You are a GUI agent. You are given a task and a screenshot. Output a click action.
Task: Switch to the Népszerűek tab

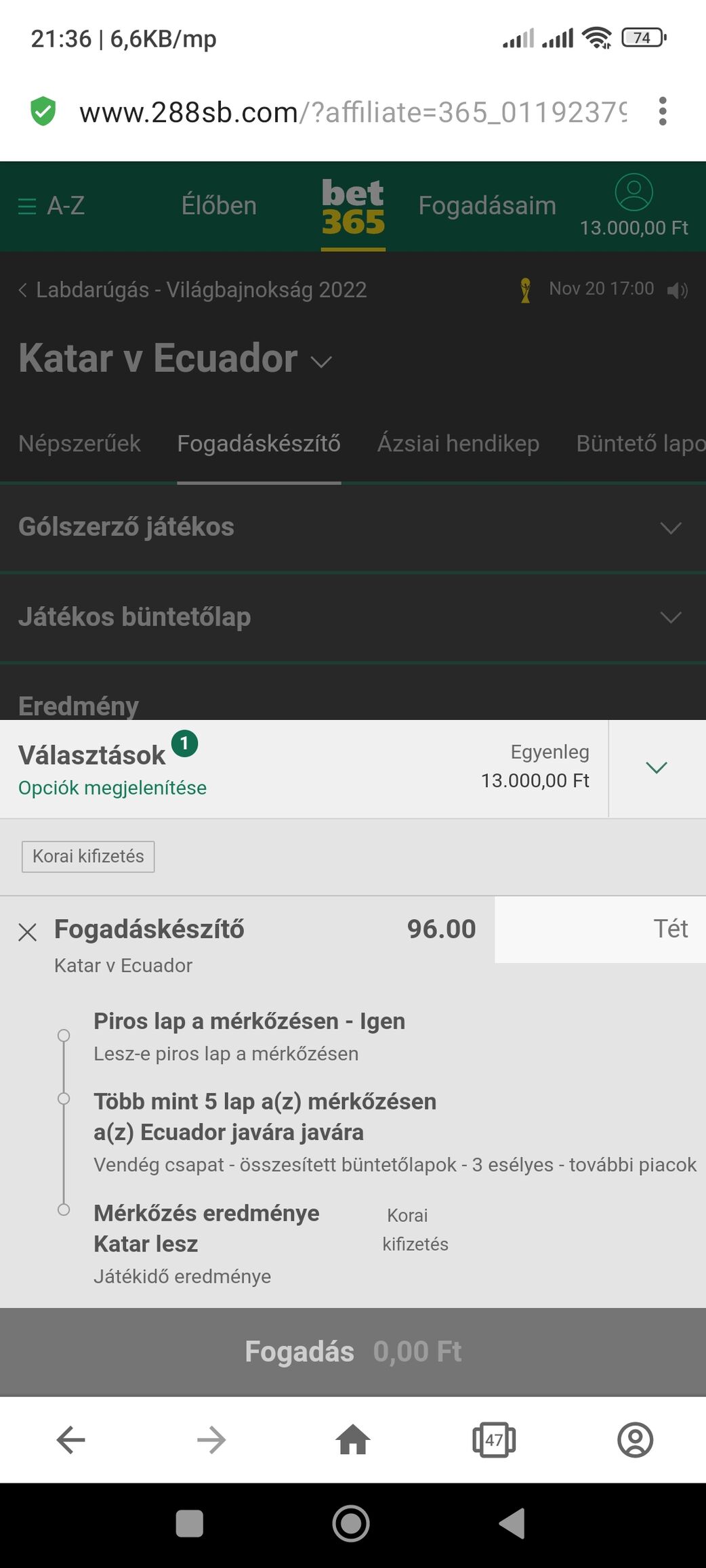click(79, 444)
